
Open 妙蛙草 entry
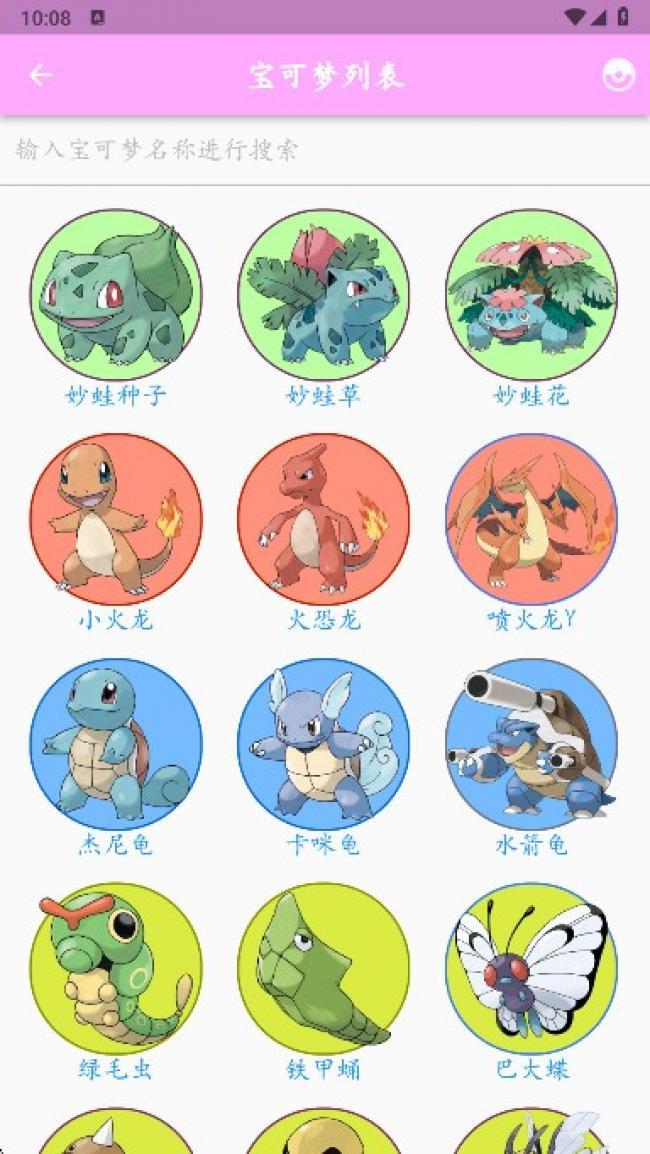click(323, 295)
